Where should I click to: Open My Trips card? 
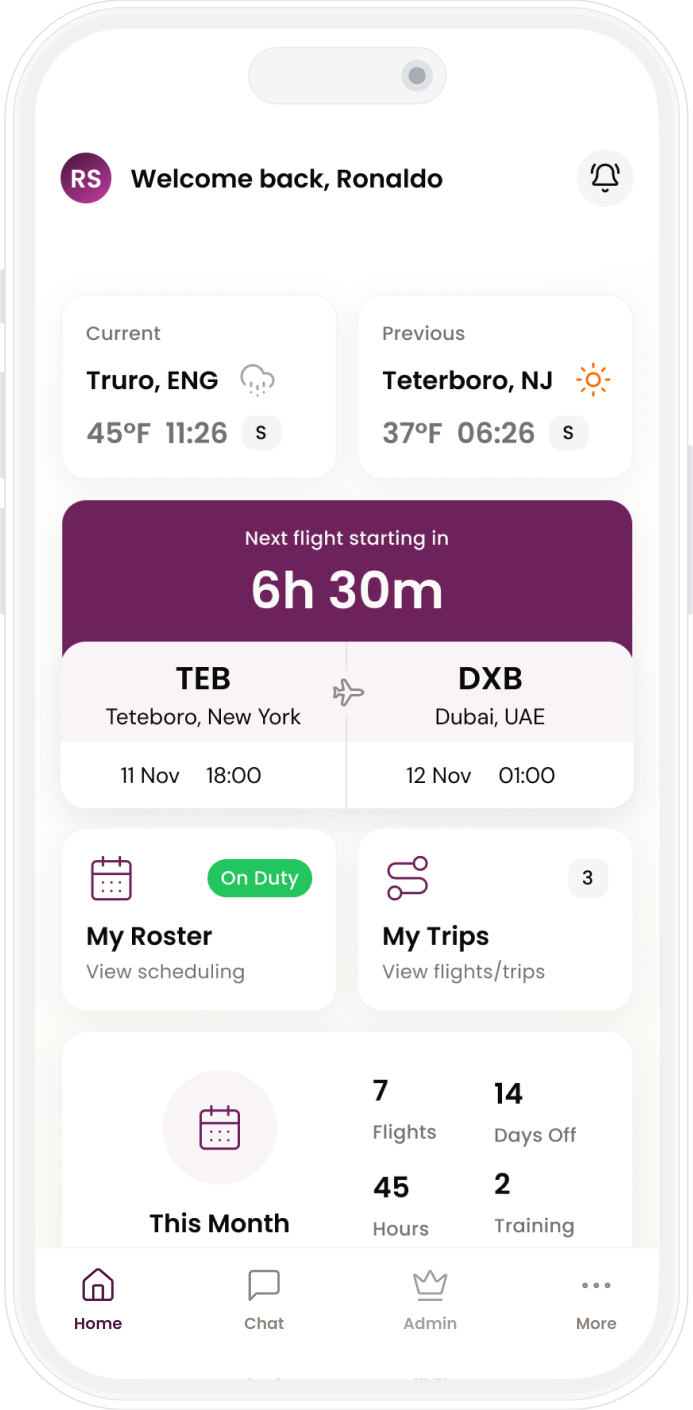click(495, 919)
